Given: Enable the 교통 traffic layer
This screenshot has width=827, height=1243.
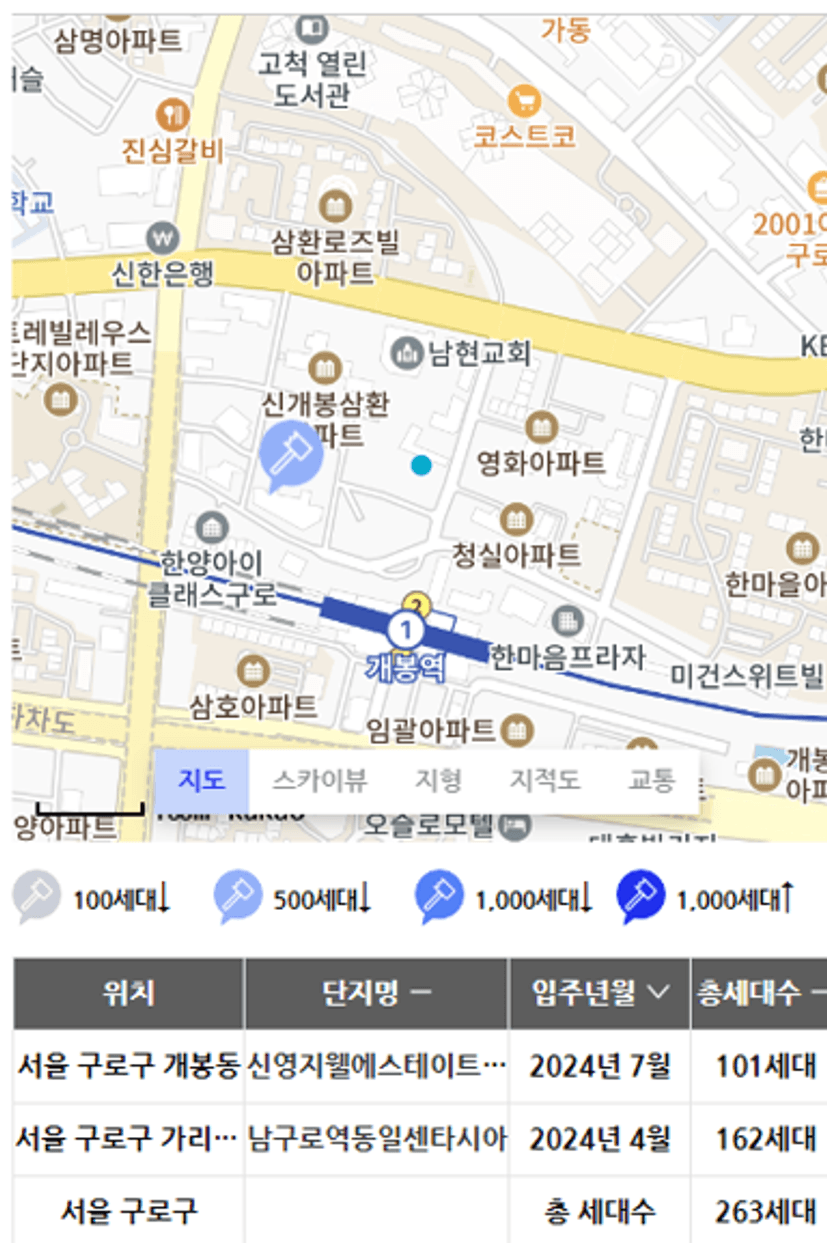Looking at the screenshot, I should point(652,780).
